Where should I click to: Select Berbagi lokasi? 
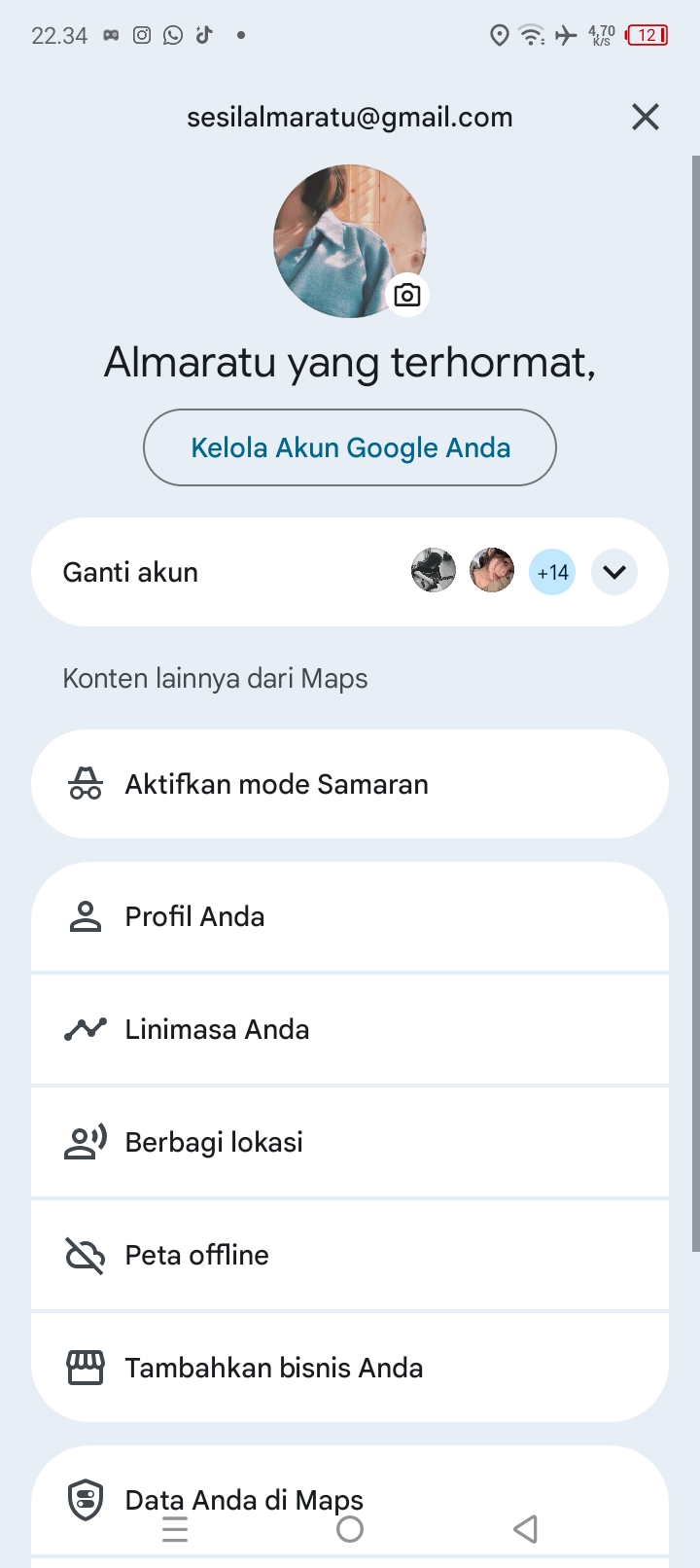[350, 1142]
